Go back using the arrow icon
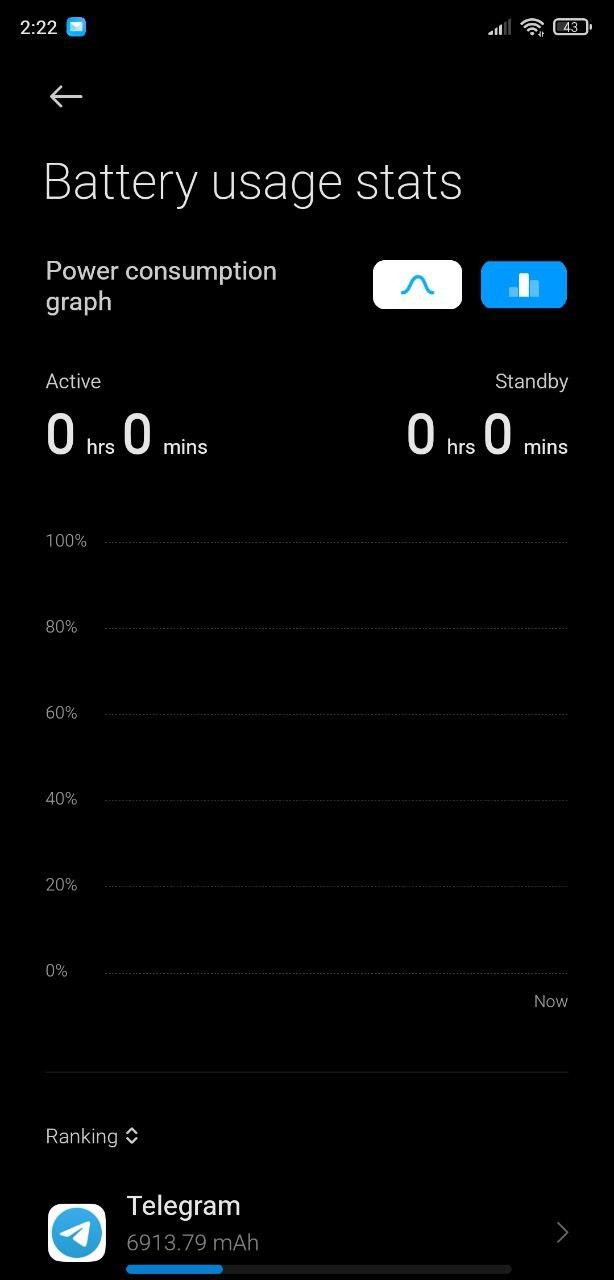Screen dimensions: 614x1280 66,96
